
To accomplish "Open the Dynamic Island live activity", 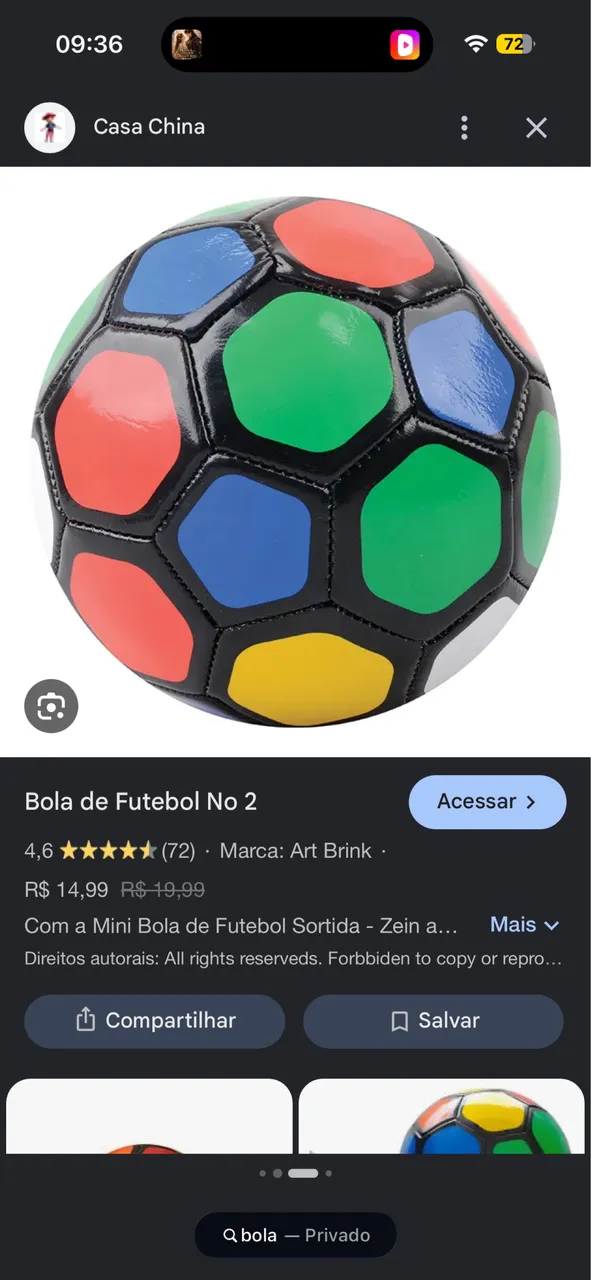I will (297, 44).
